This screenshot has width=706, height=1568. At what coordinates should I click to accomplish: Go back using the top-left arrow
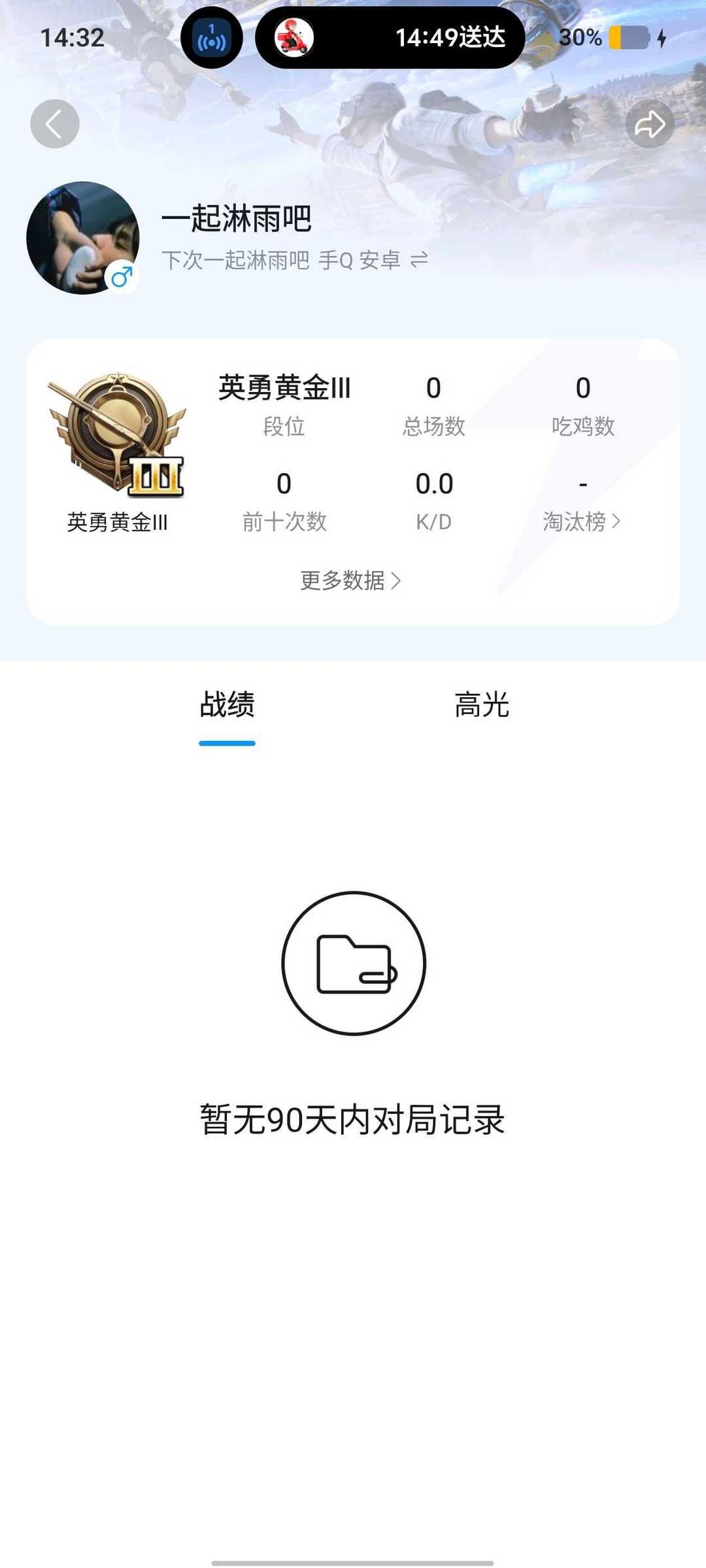[x=55, y=124]
